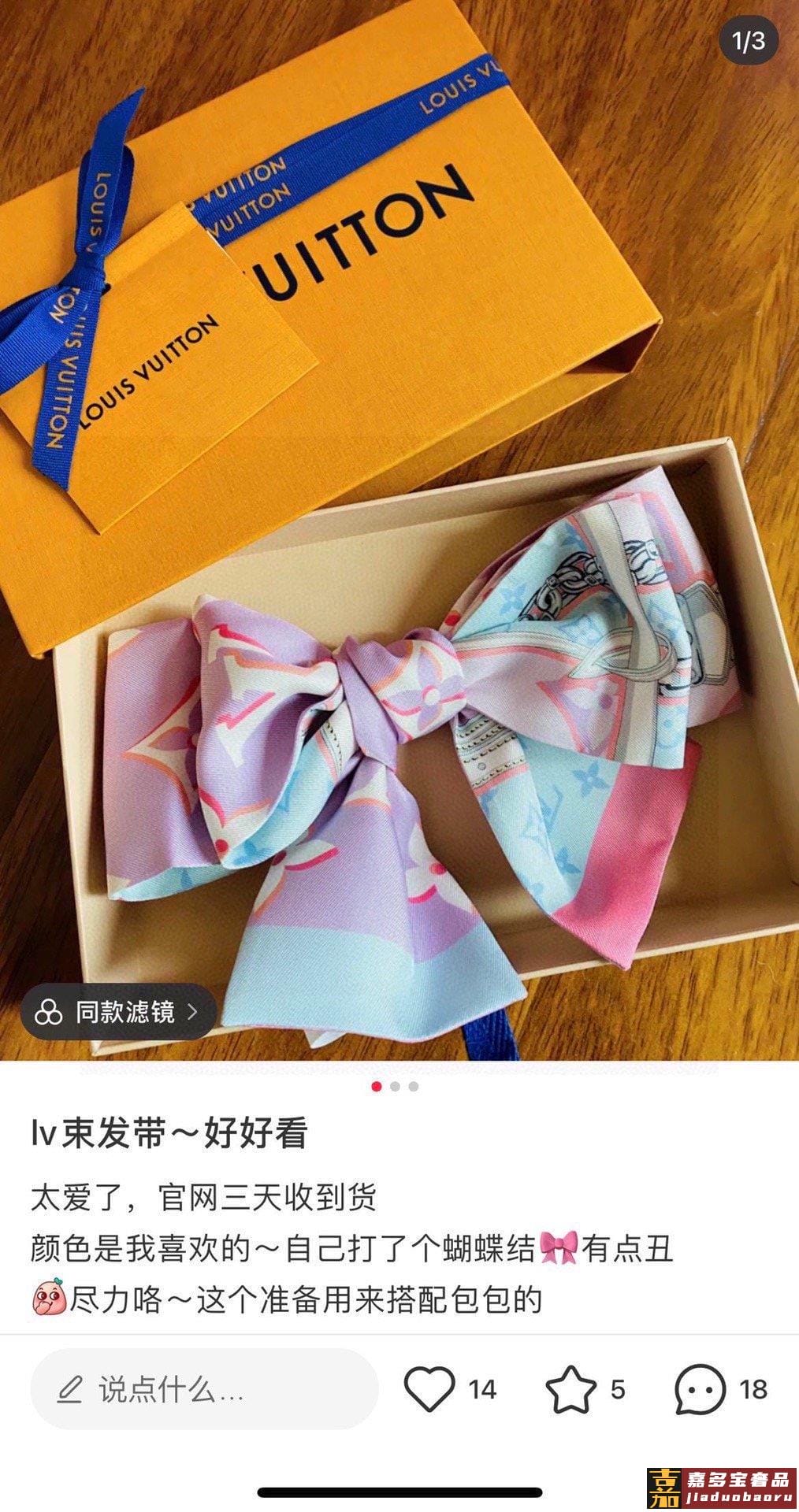
Task: Save post with the star icon
Action: click(570, 1389)
